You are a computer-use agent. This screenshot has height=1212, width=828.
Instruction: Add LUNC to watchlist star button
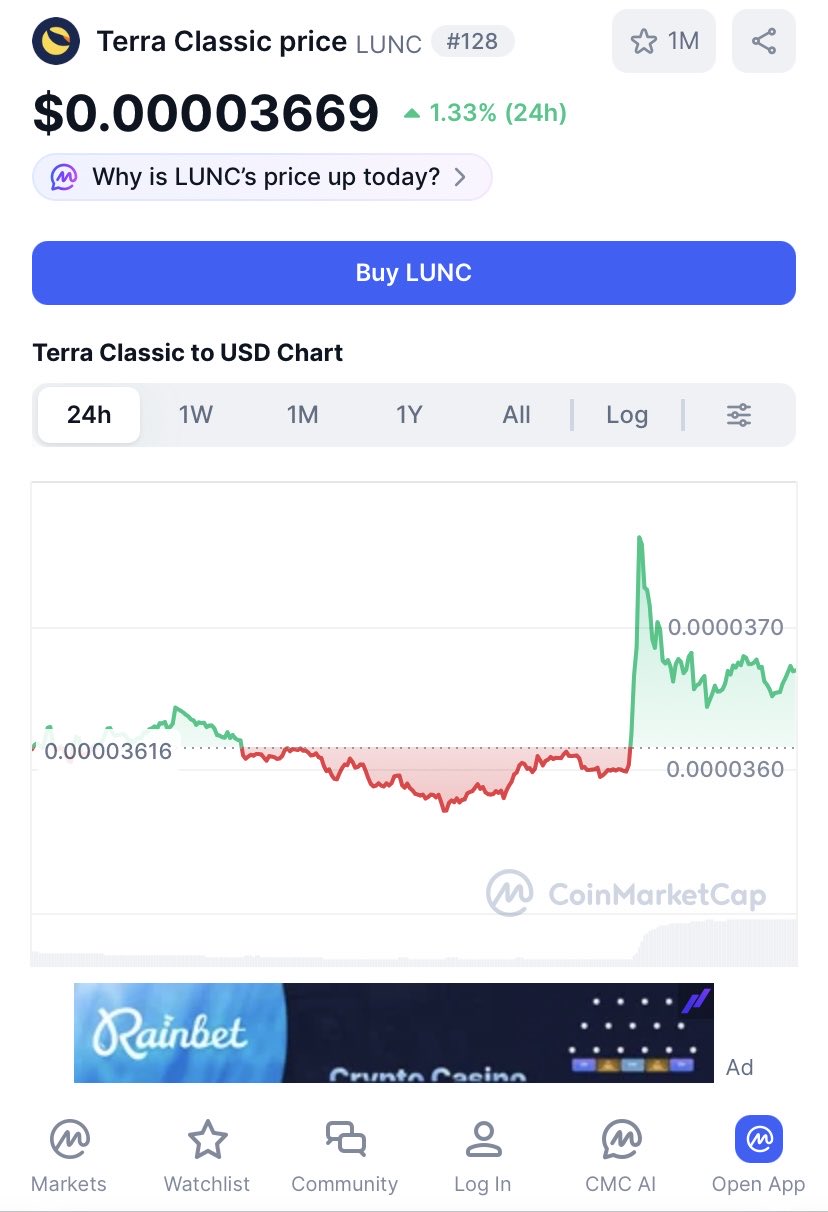coord(663,41)
